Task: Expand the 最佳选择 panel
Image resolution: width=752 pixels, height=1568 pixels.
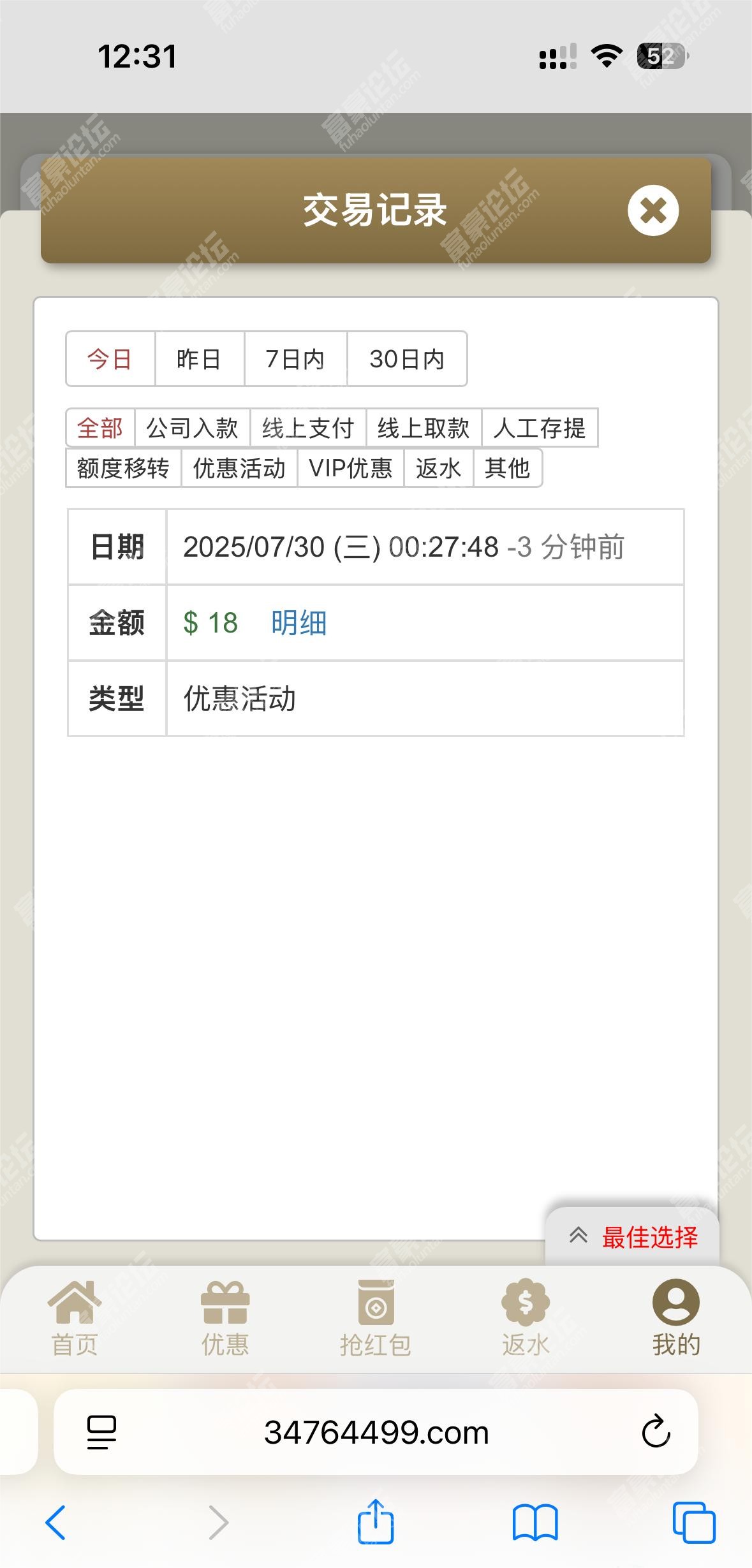Action: pos(633,1236)
